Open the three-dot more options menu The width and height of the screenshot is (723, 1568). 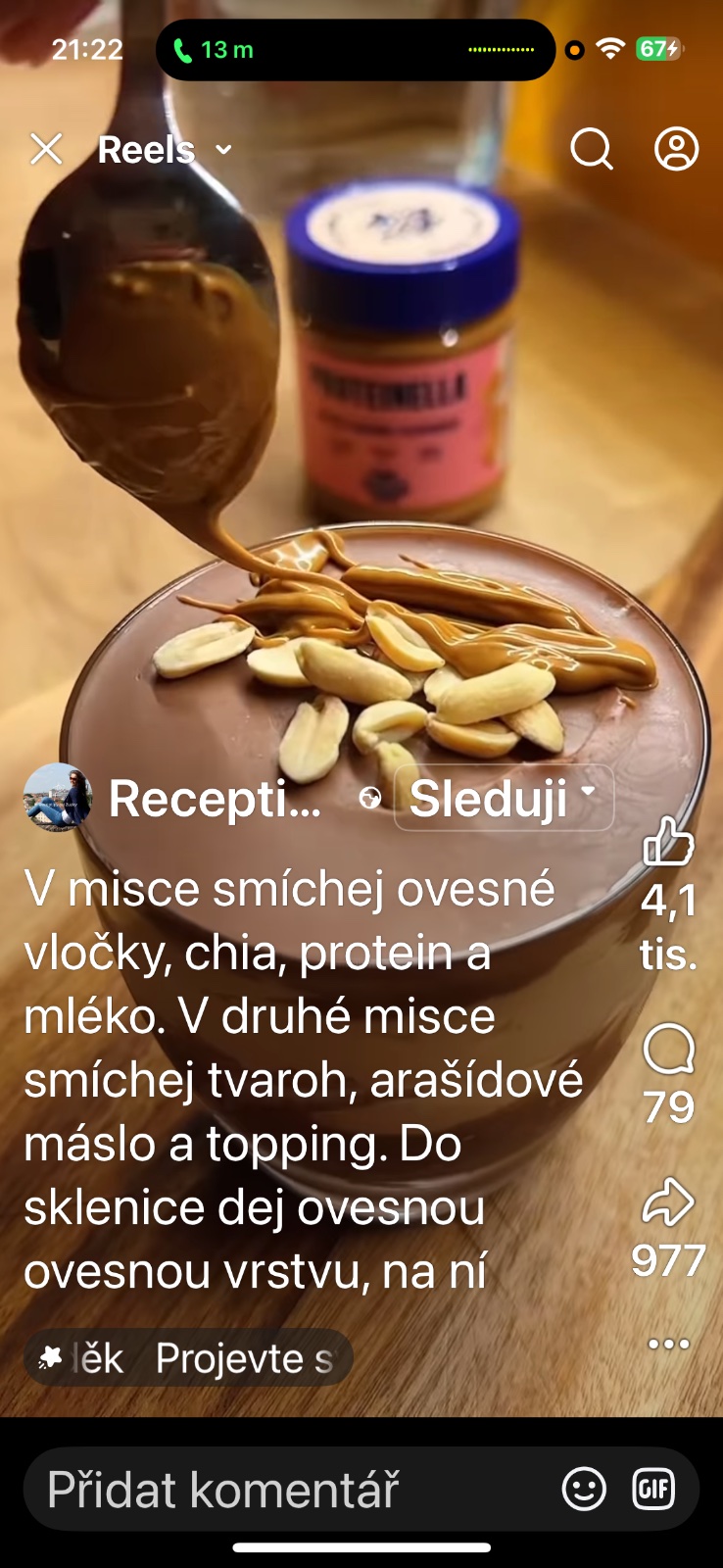[668, 1344]
